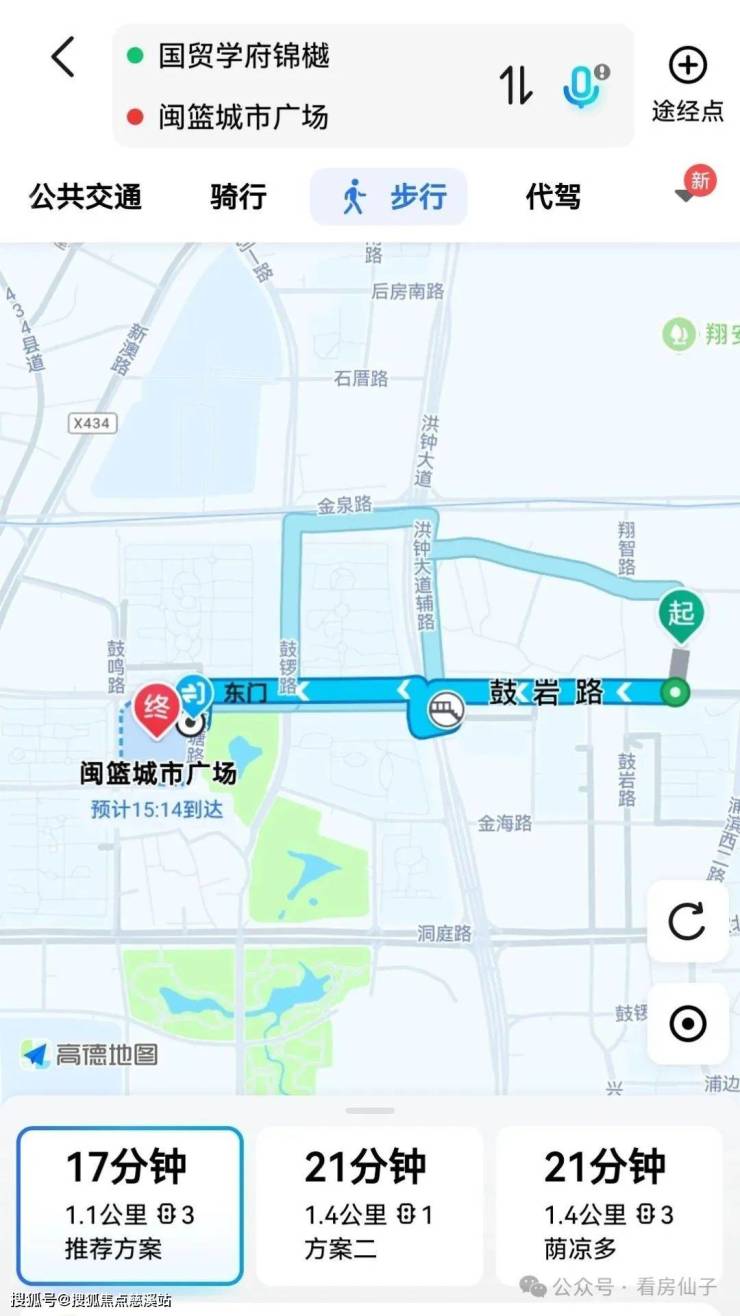
Task: Select the 步行 walking tab
Action: click(391, 196)
